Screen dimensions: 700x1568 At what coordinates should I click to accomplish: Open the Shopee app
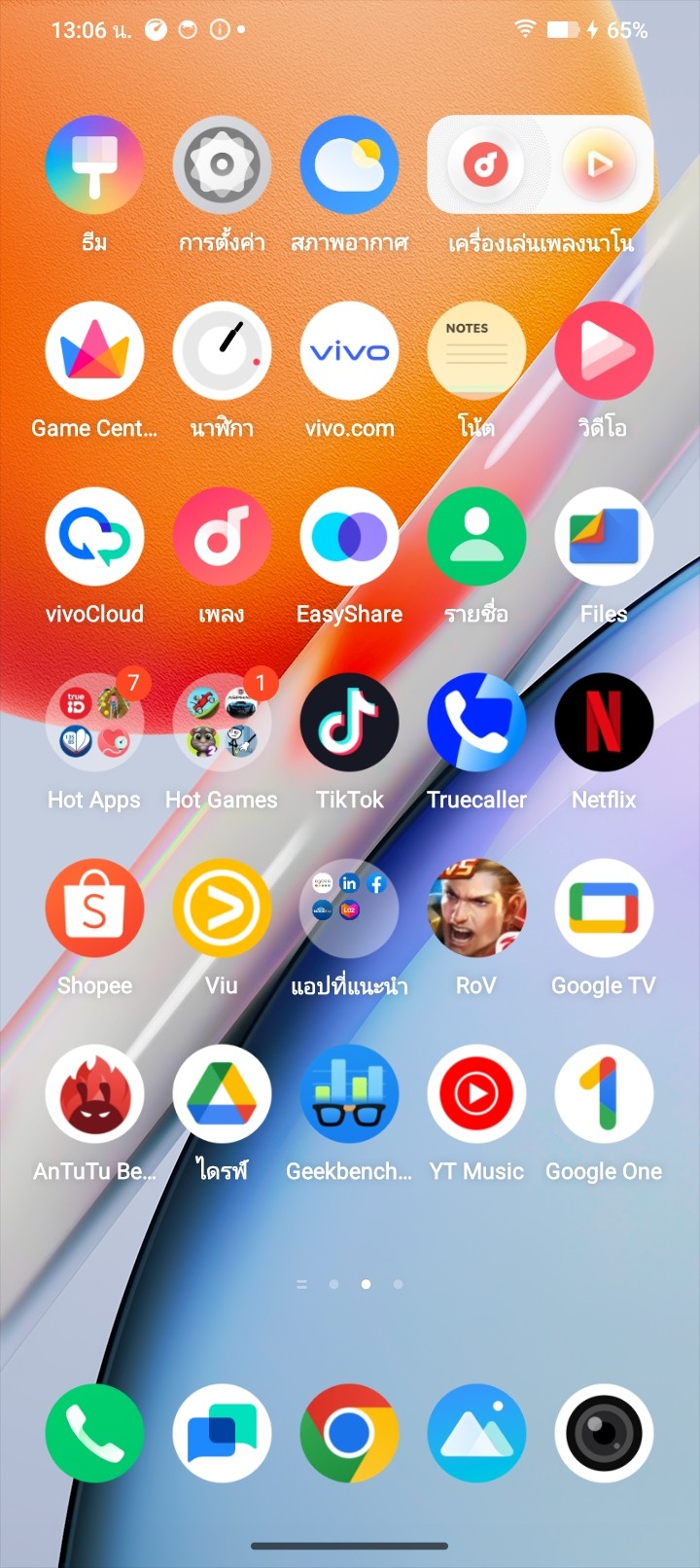click(x=94, y=909)
